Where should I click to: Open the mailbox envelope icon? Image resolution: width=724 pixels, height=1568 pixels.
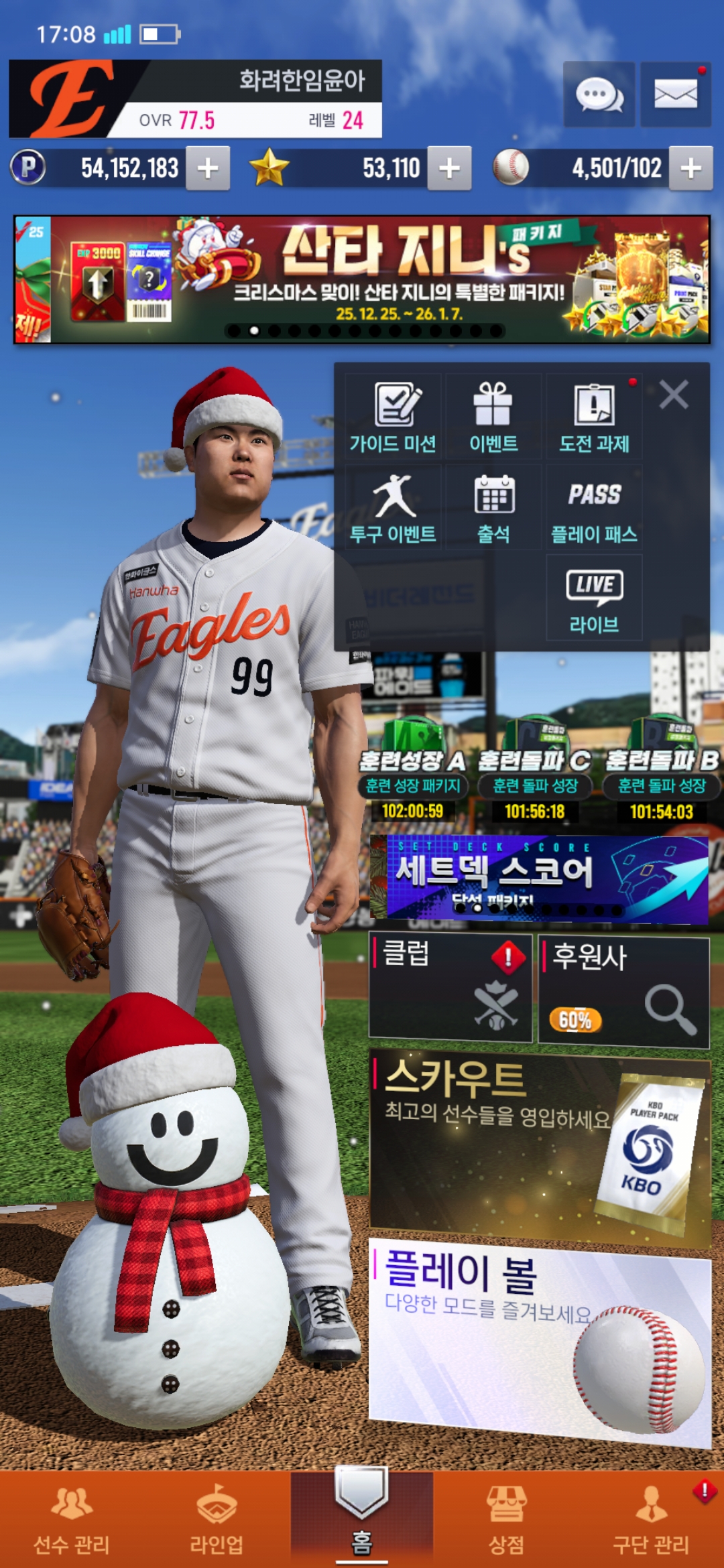pyautogui.click(x=675, y=94)
